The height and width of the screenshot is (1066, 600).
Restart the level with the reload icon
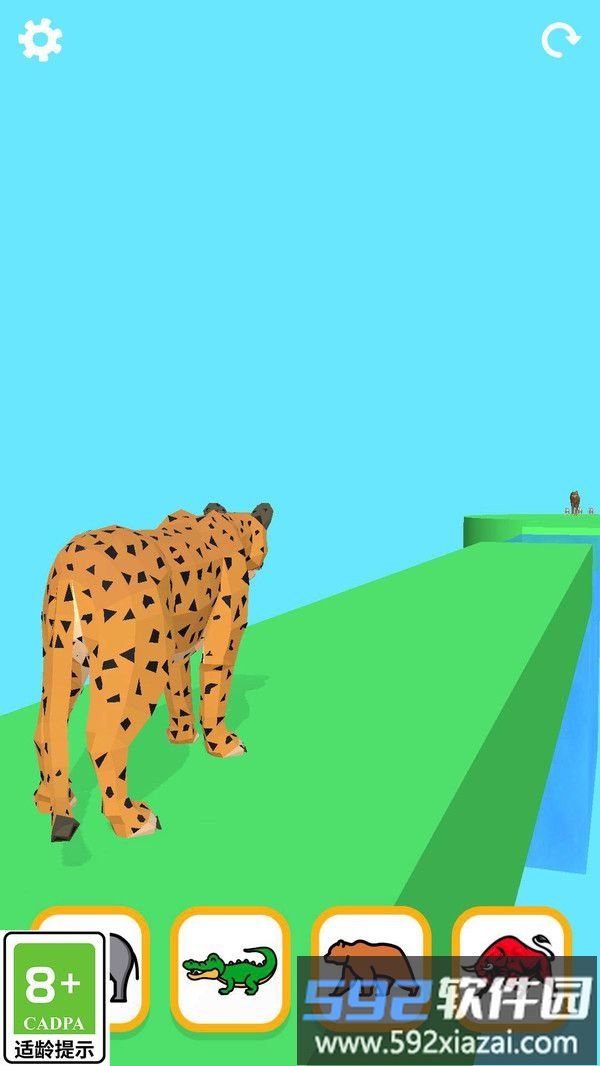pyautogui.click(x=559, y=40)
